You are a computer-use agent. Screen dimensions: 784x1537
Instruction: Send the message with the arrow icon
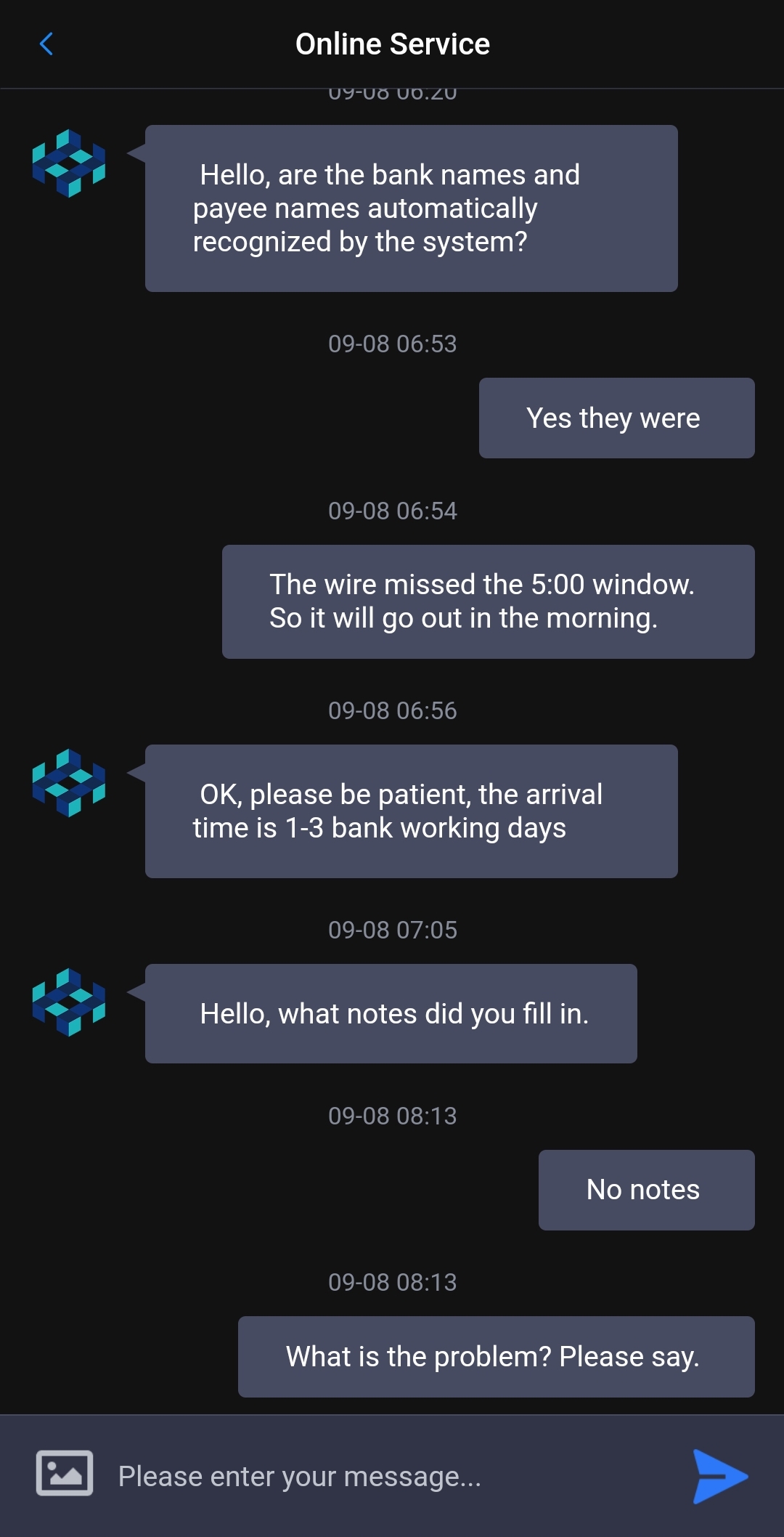pyautogui.click(x=719, y=1476)
